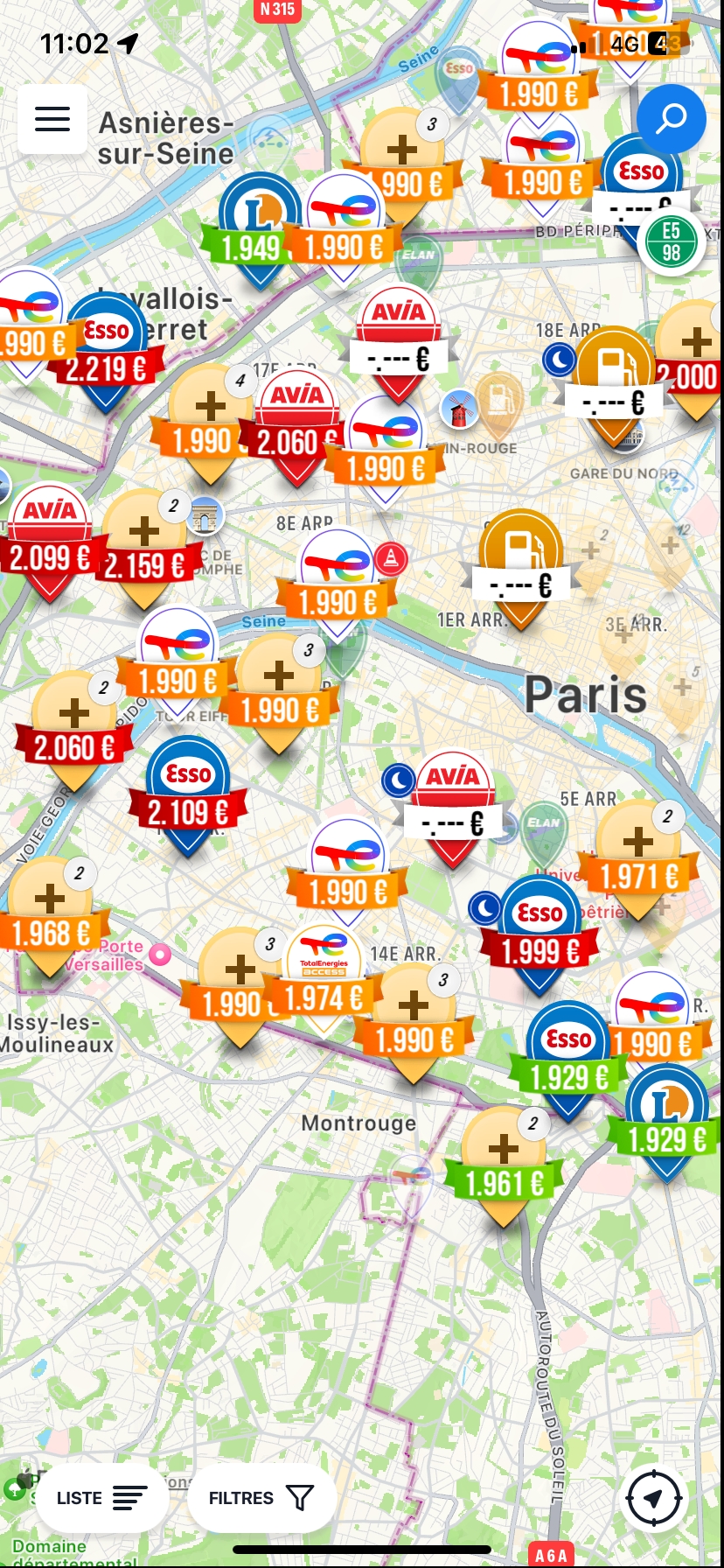Screen dimensions: 724x1568
Task: Switch to the Liste view
Action: pyautogui.click(x=101, y=1498)
